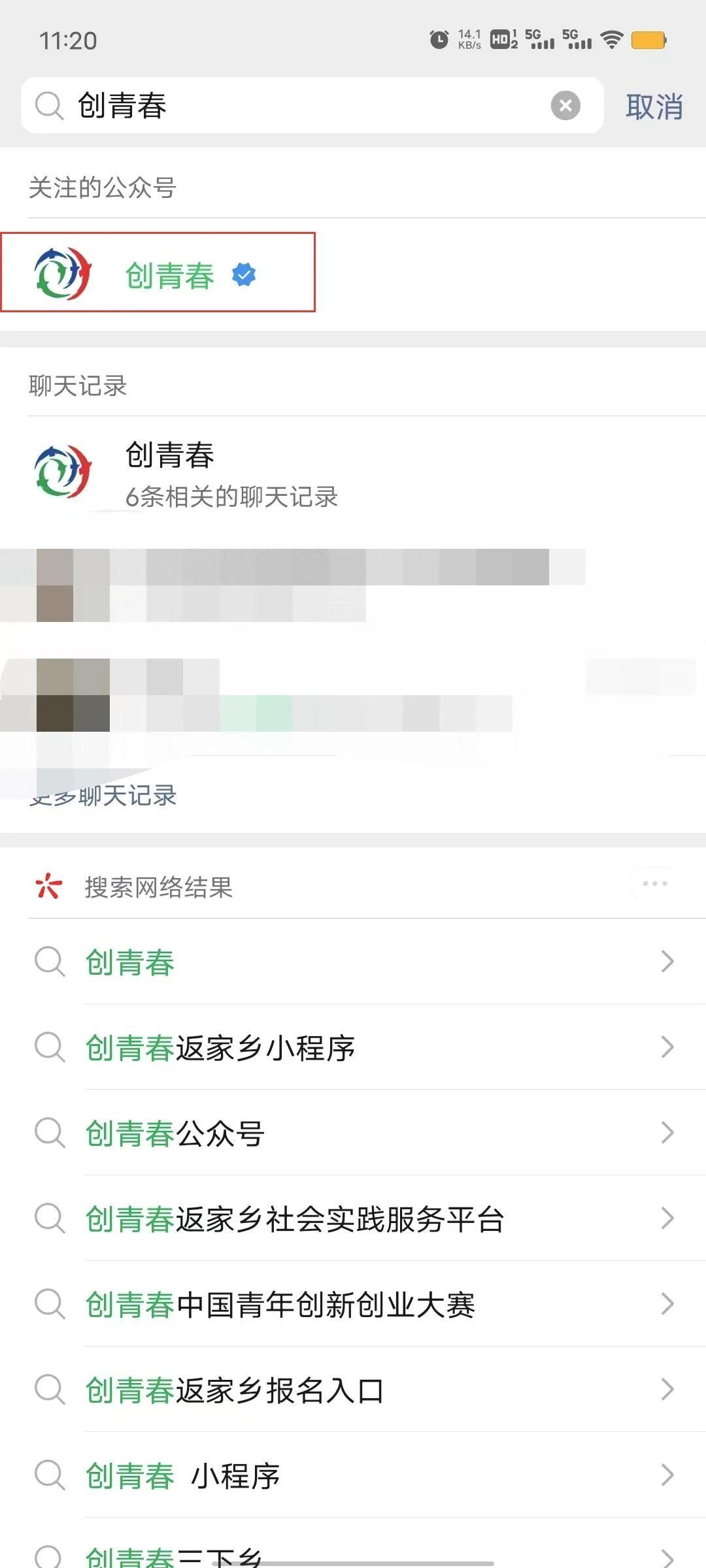Viewport: 706px width, 1568px height.
Task: Select suggestion 创青春返家乡报名入口
Action: point(353,1390)
